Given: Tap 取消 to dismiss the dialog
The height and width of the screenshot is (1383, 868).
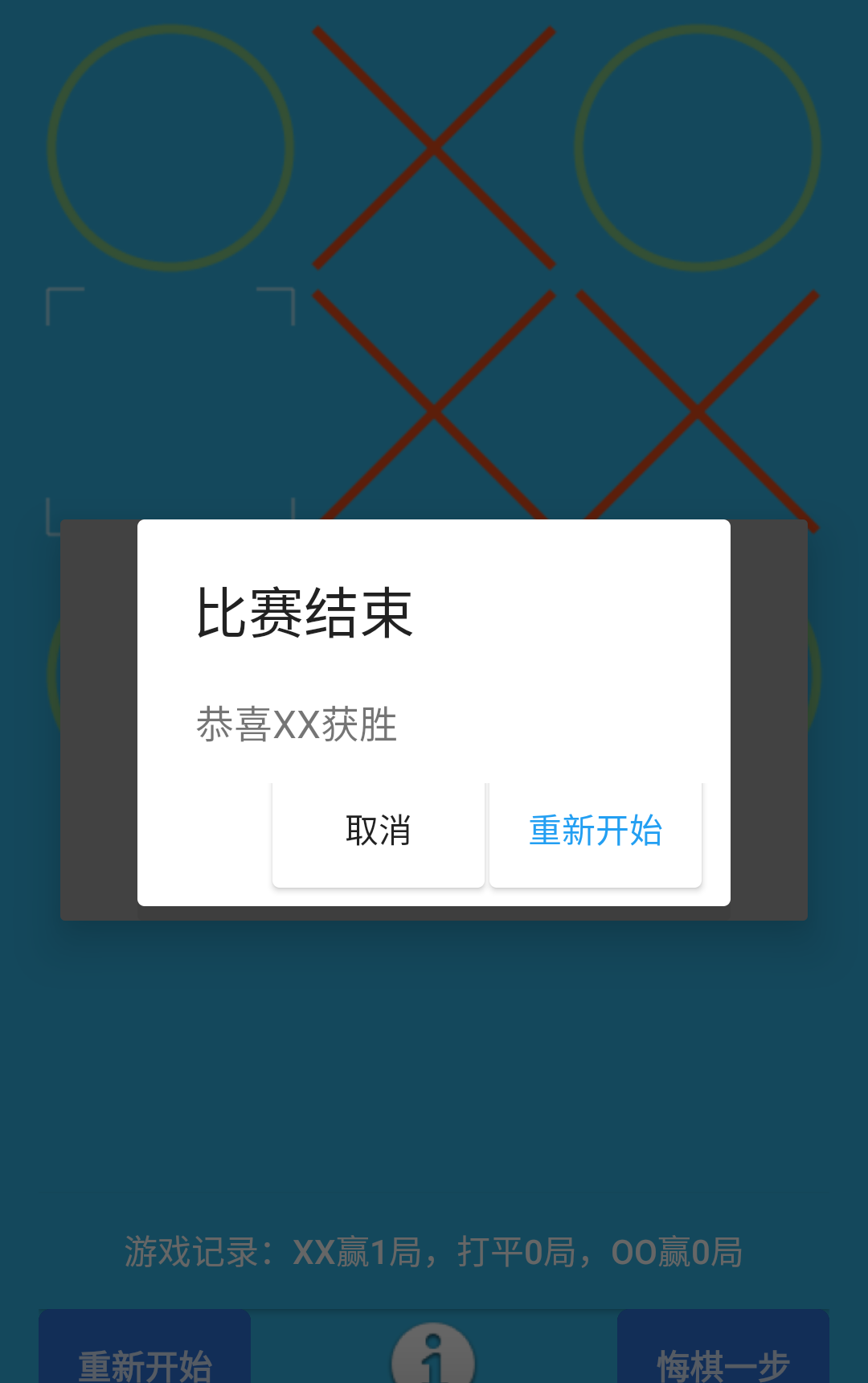Looking at the screenshot, I should pos(378,831).
